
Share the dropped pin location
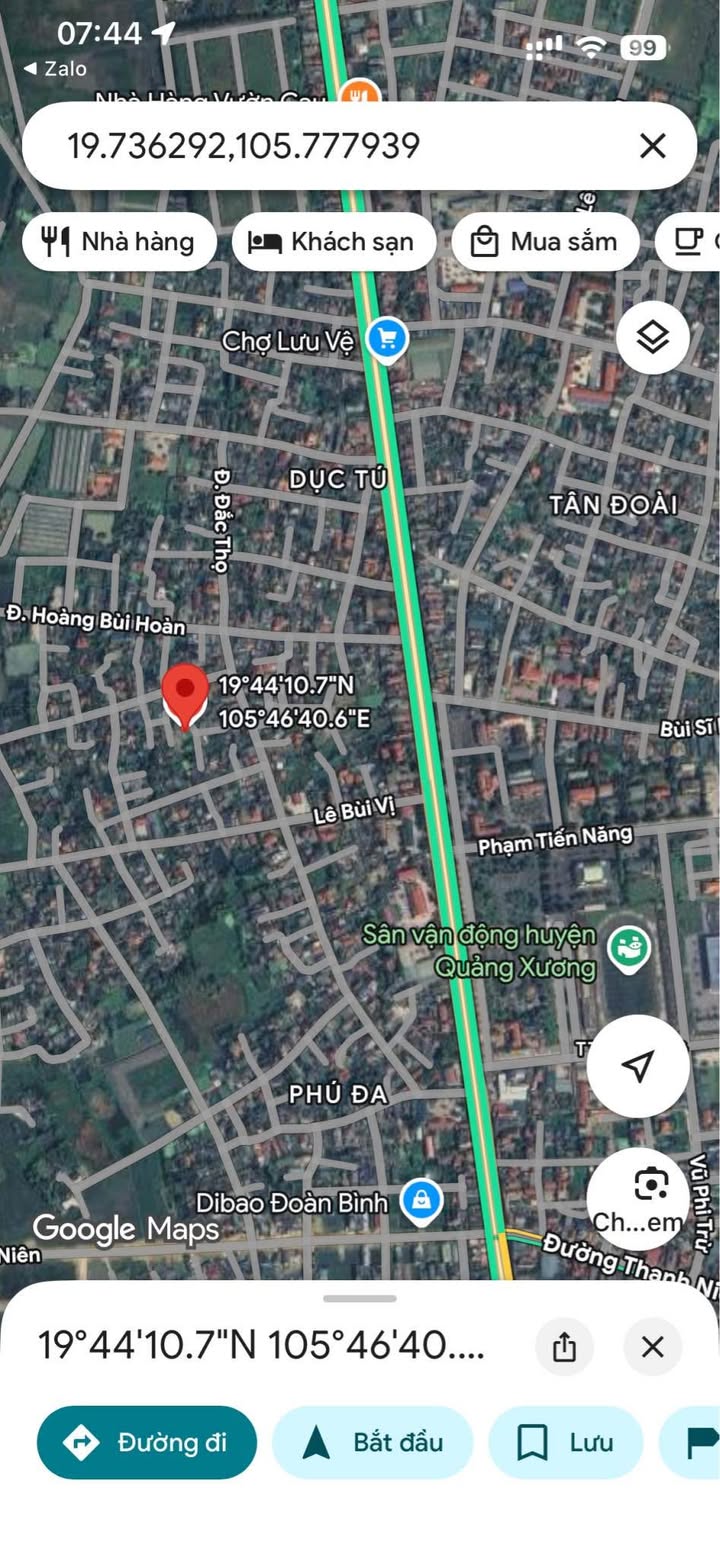pyautogui.click(x=564, y=1346)
